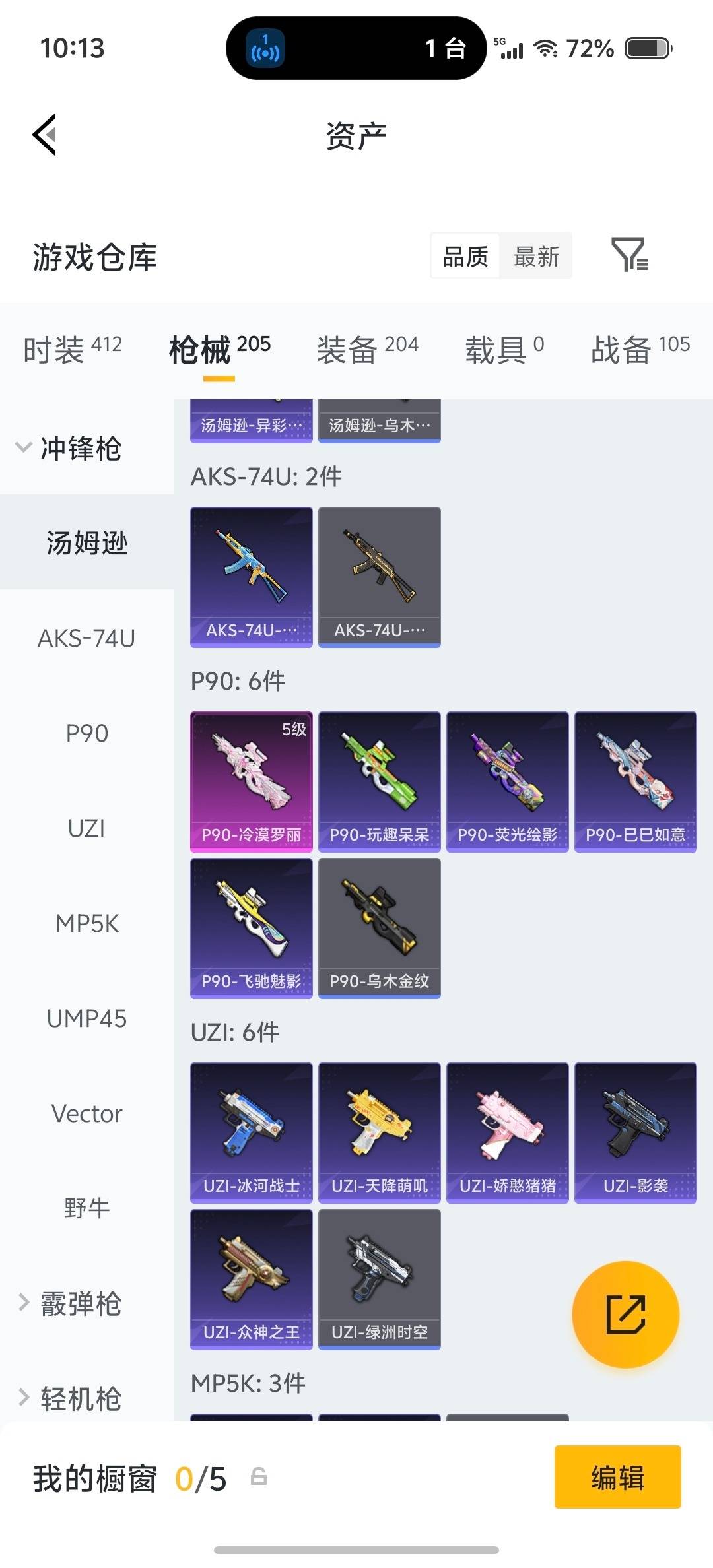This screenshot has height=1568, width=713.
Task: Select the P90-乌木金纹 weapon skin
Action: tap(379, 927)
